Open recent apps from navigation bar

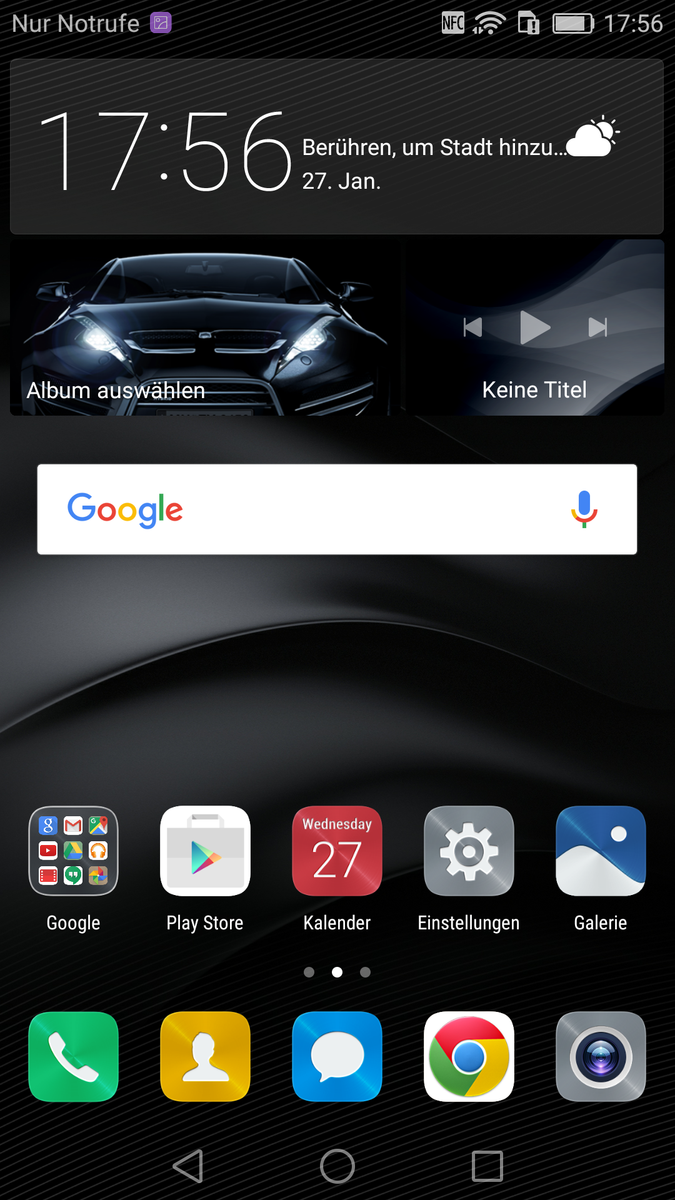(x=487, y=1165)
